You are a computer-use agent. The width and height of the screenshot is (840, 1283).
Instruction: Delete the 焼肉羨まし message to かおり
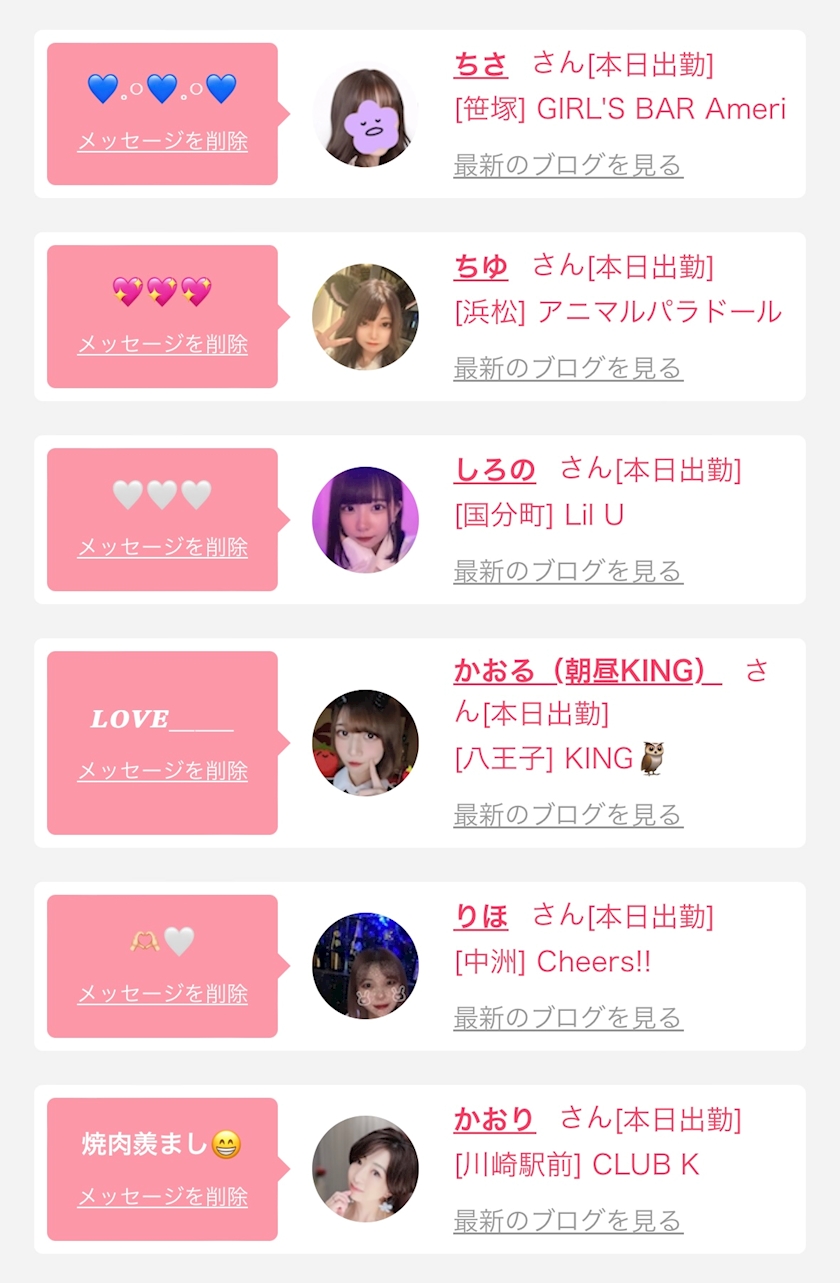[x=162, y=1197]
